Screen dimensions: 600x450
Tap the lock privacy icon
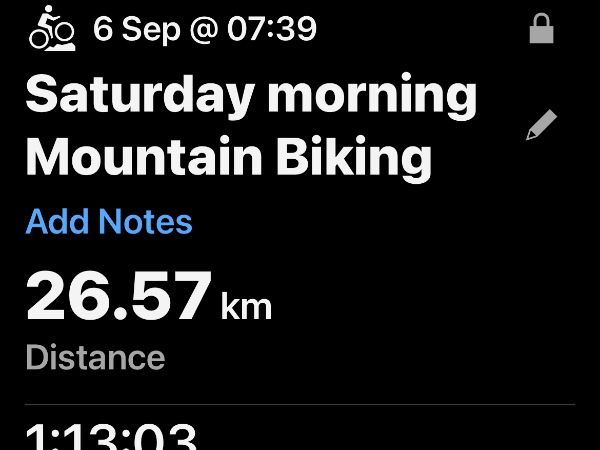pyautogui.click(x=541, y=29)
